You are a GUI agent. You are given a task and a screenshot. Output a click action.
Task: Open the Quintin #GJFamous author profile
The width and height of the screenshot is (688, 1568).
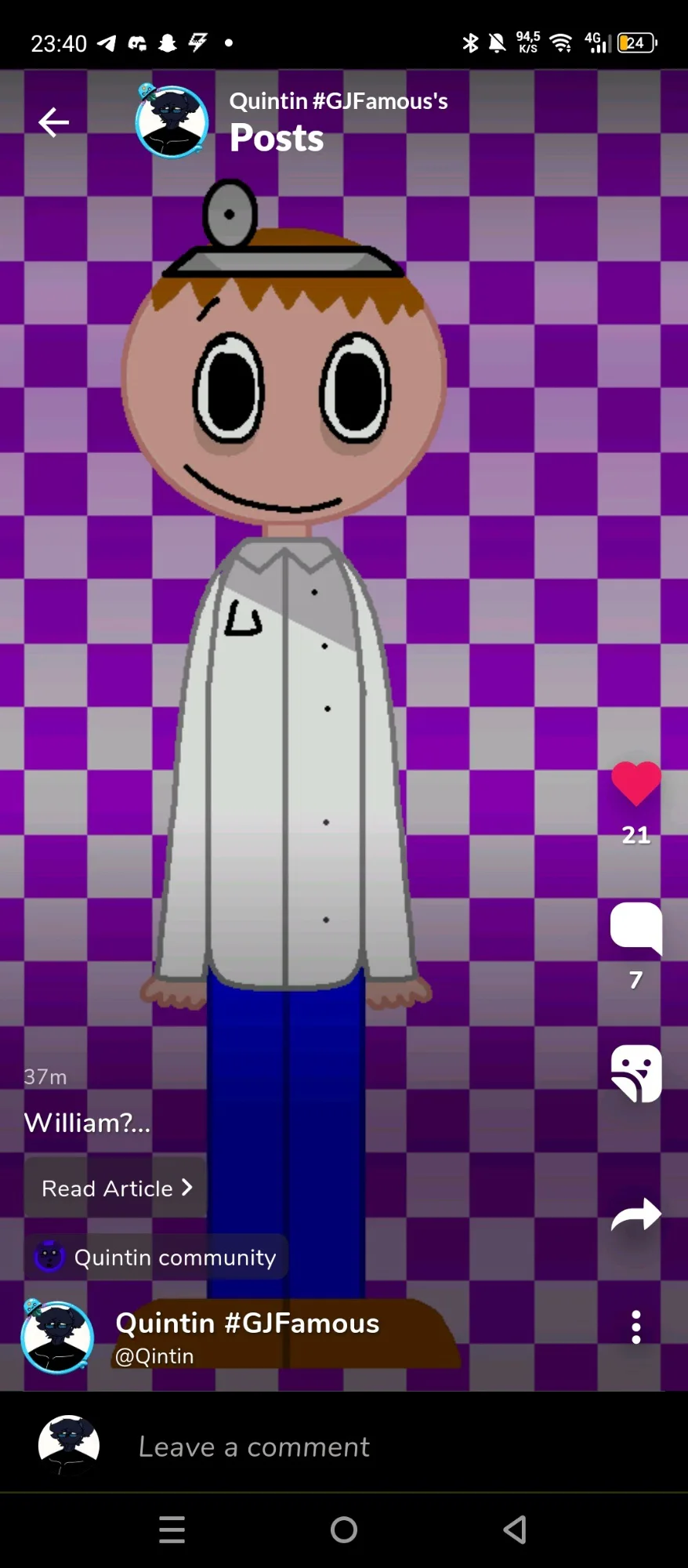pyautogui.click(x=247, y=1323)
